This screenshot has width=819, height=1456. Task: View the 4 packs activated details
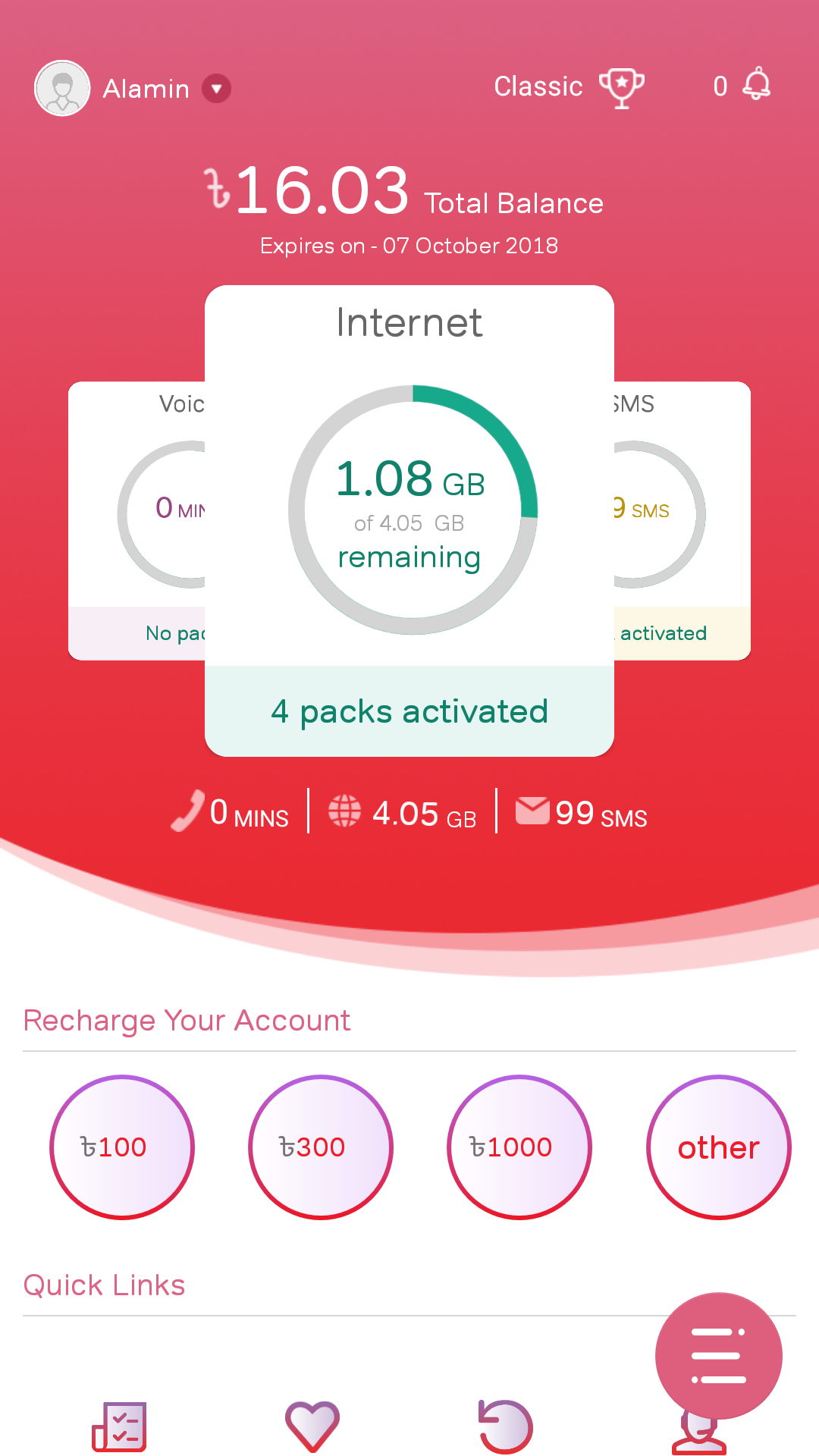pos(409,711)
